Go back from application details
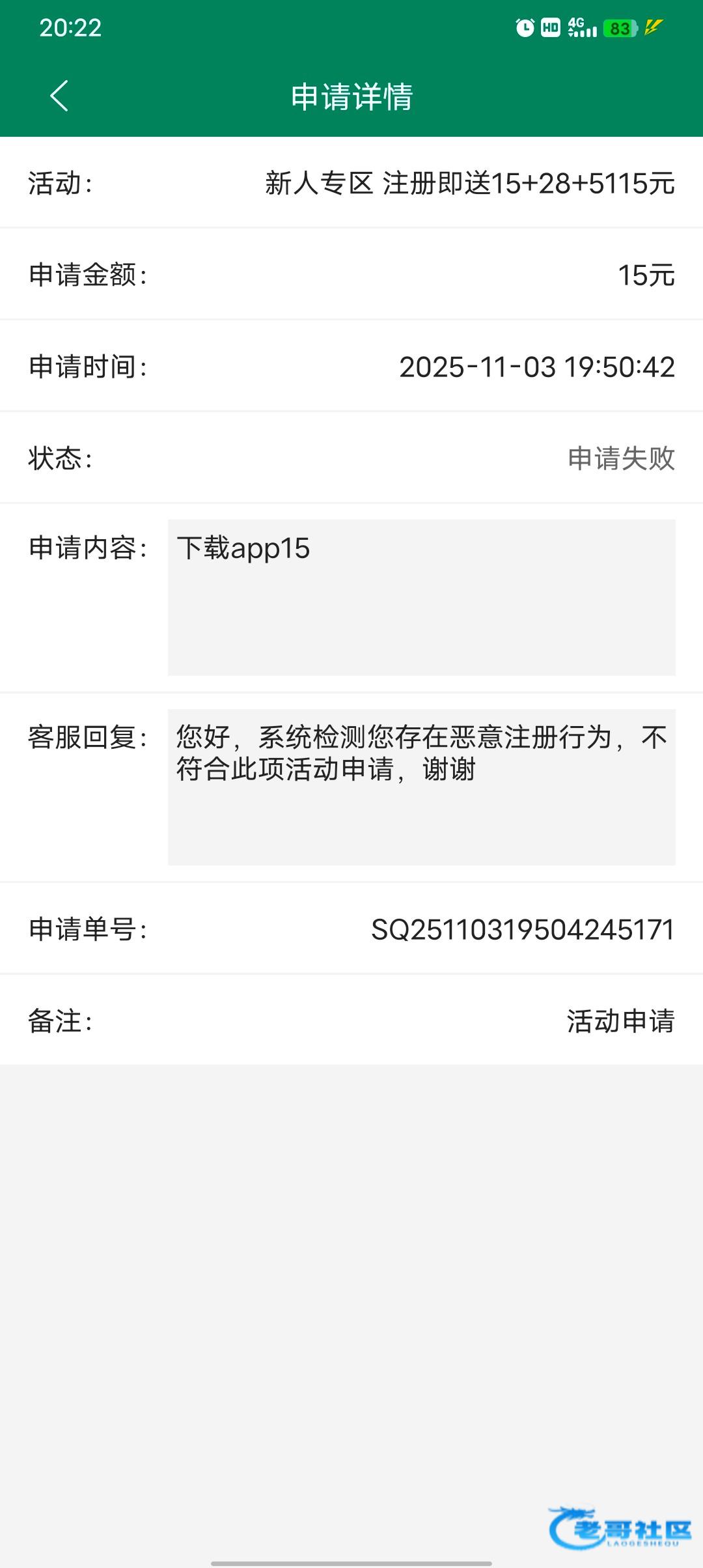Viewport: 703px width, 1568px height. tap(59, 96)
